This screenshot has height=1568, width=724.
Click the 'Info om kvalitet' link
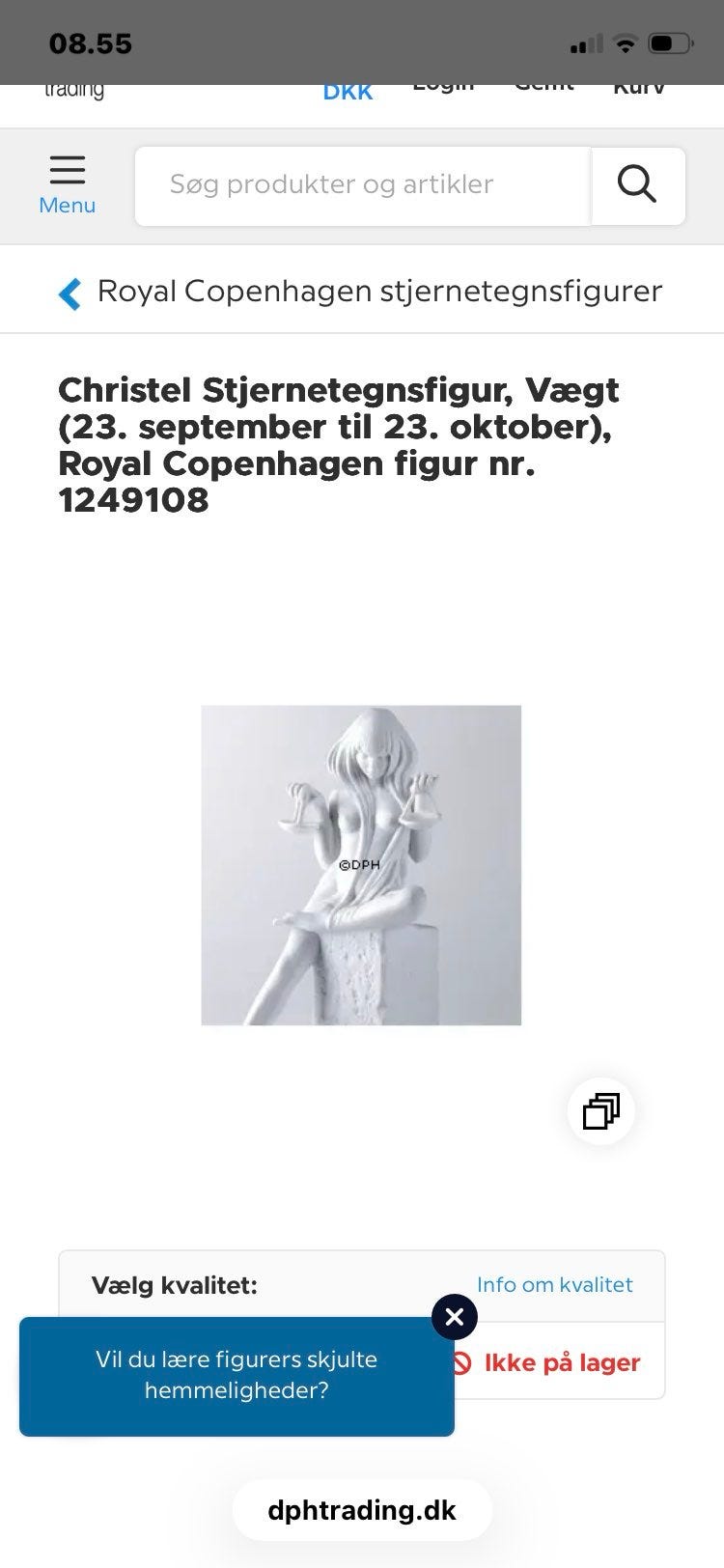click(x=555, y=1285)
